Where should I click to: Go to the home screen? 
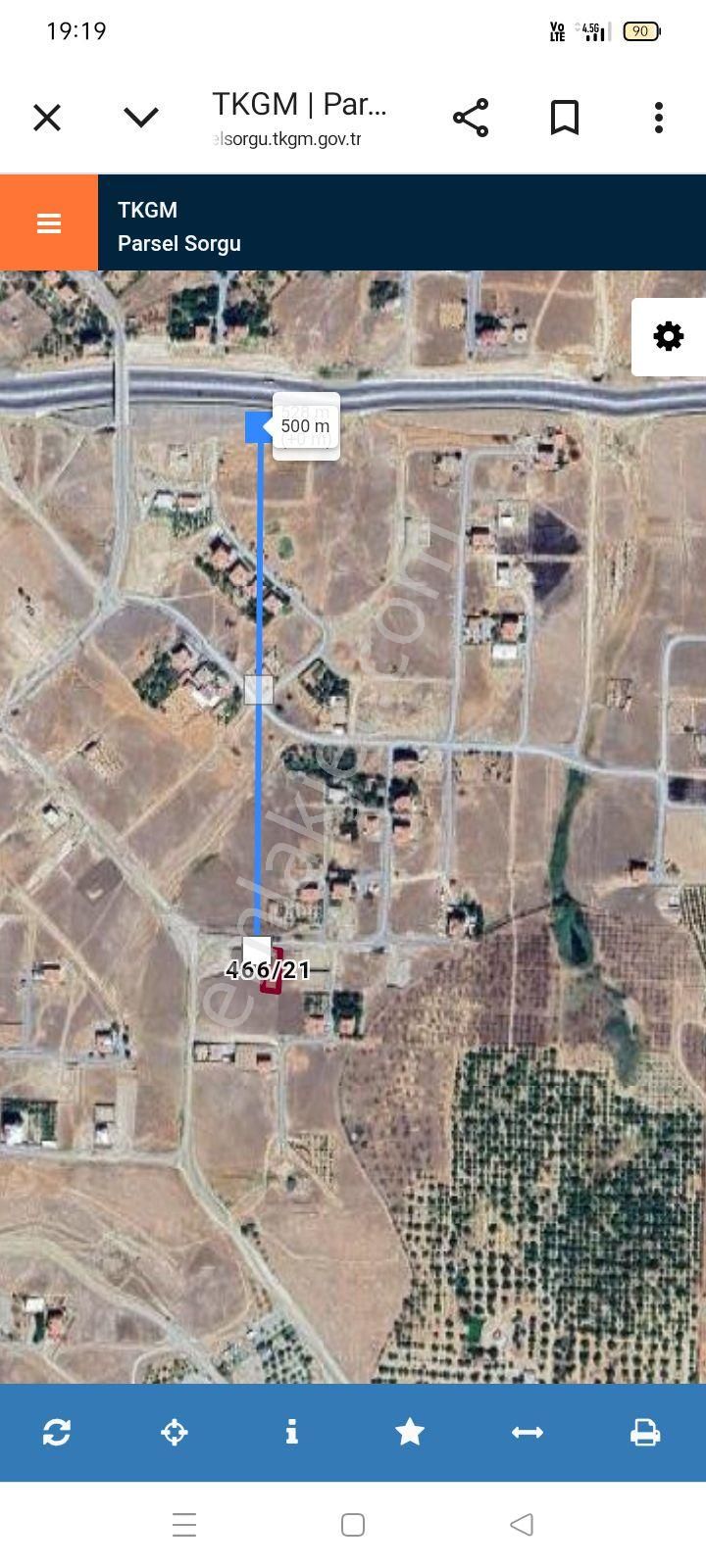pyautogui.click(x=353, y=1525)
